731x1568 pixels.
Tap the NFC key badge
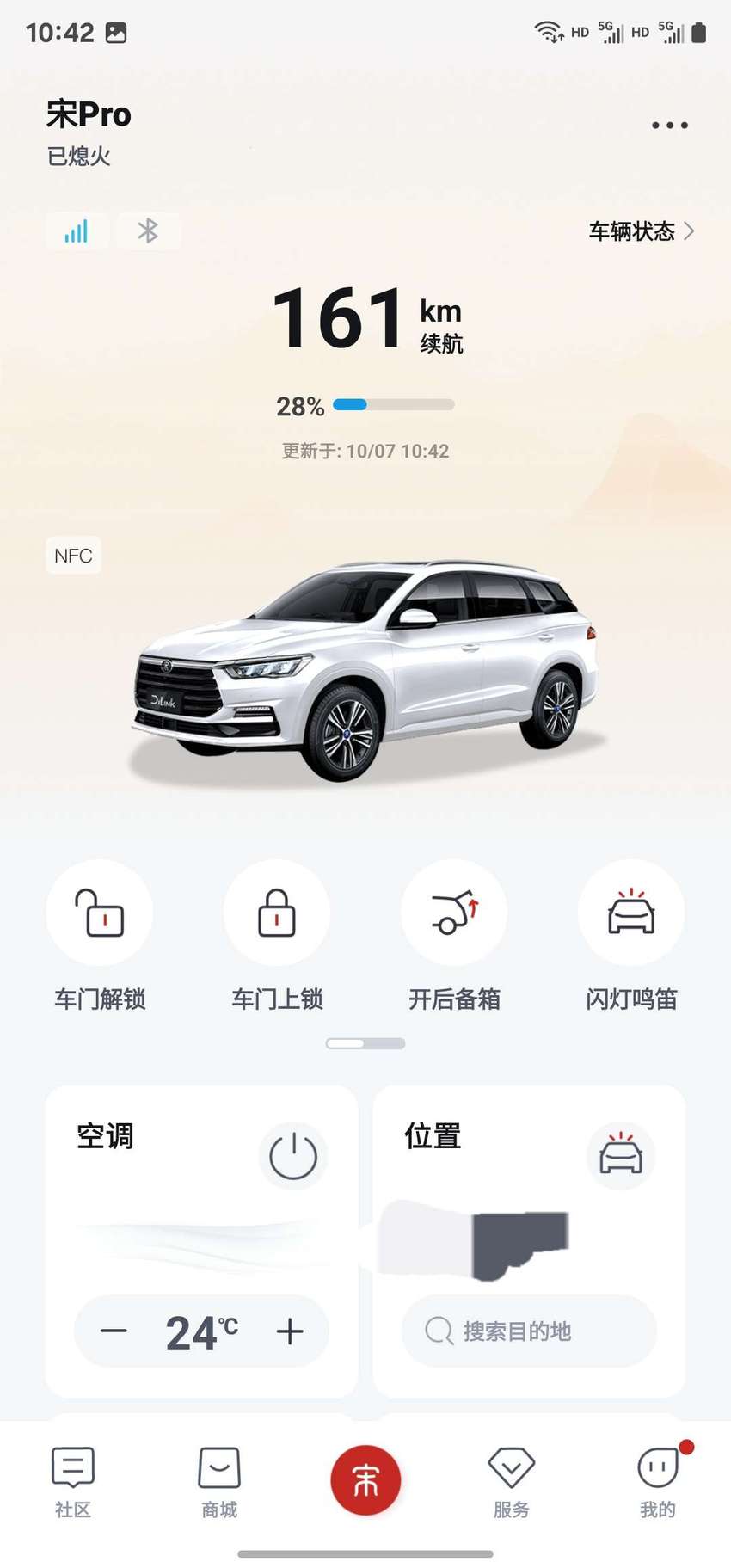point(73,556)
